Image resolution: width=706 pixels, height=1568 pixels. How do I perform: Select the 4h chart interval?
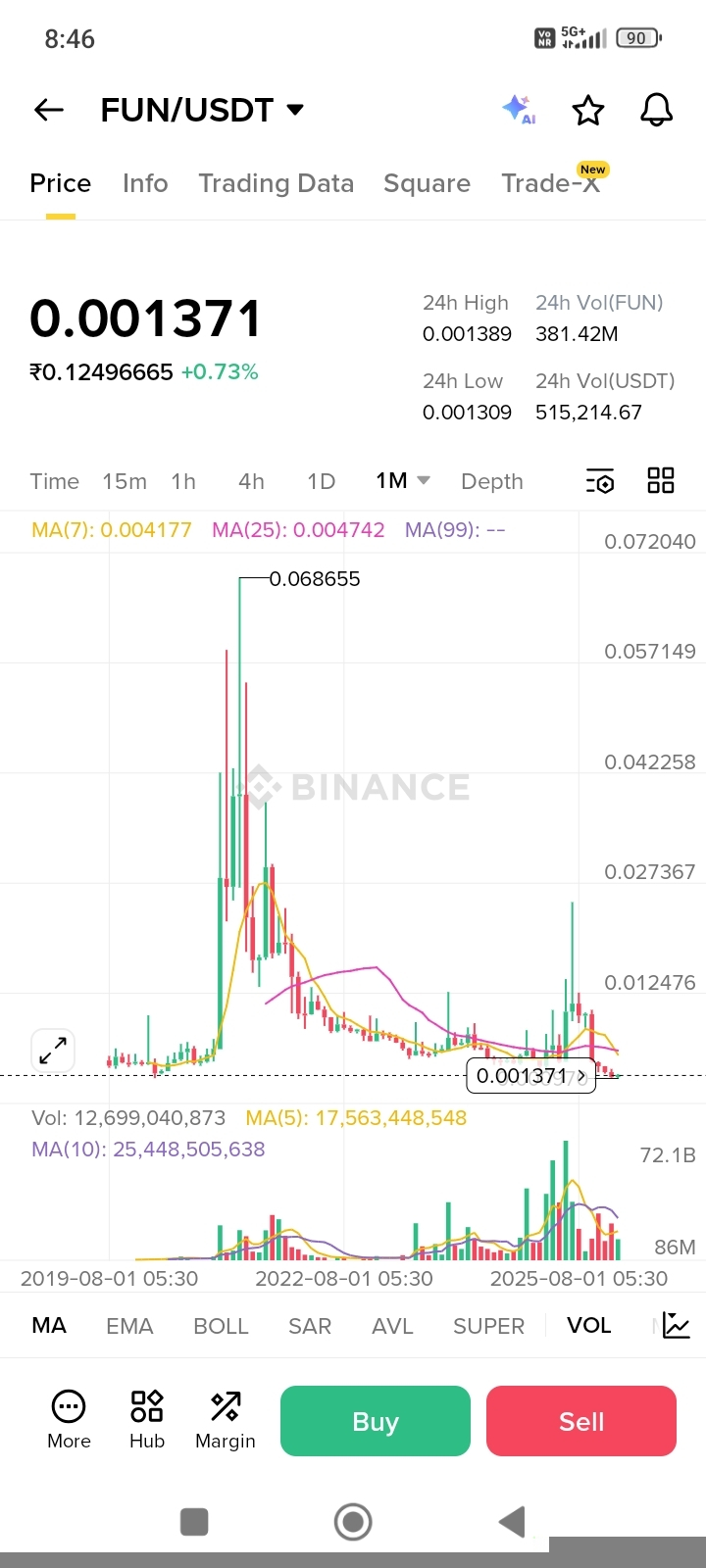click(251, 481)
